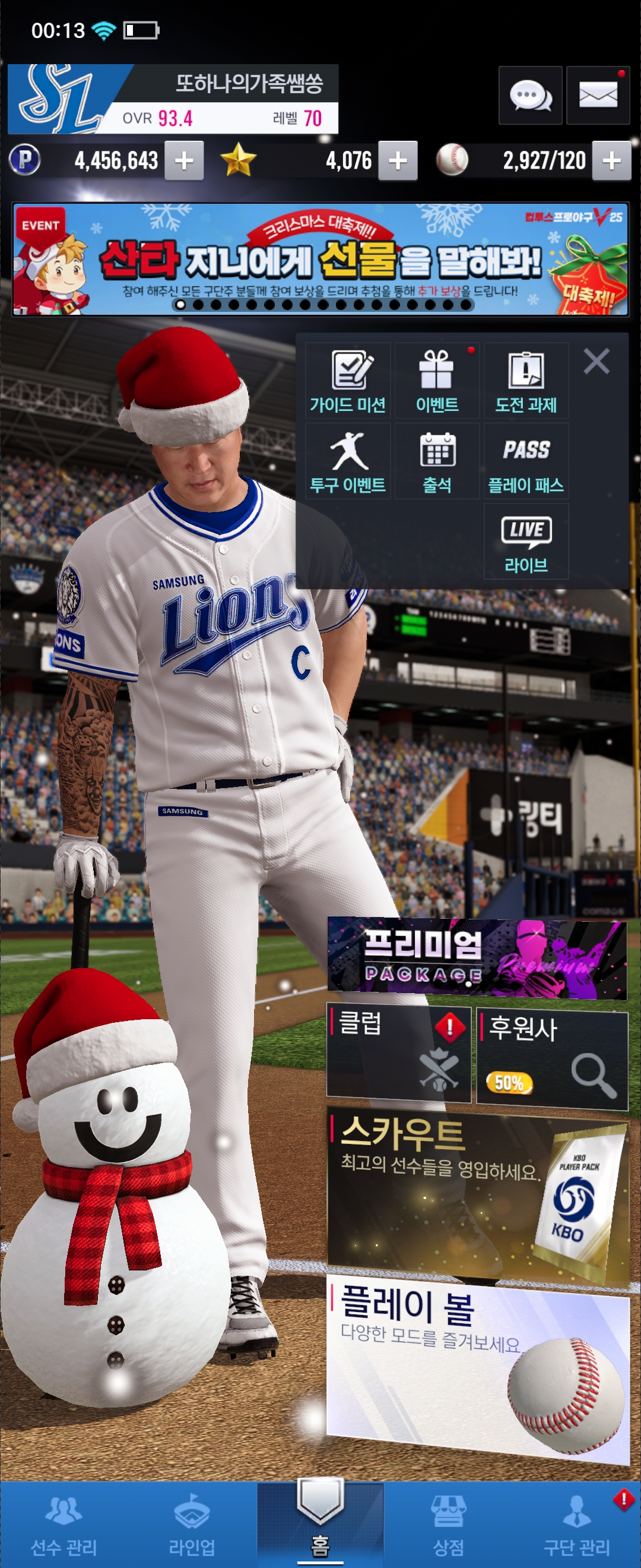
Task: Open 플레이 패스
Action: (525, 461)
